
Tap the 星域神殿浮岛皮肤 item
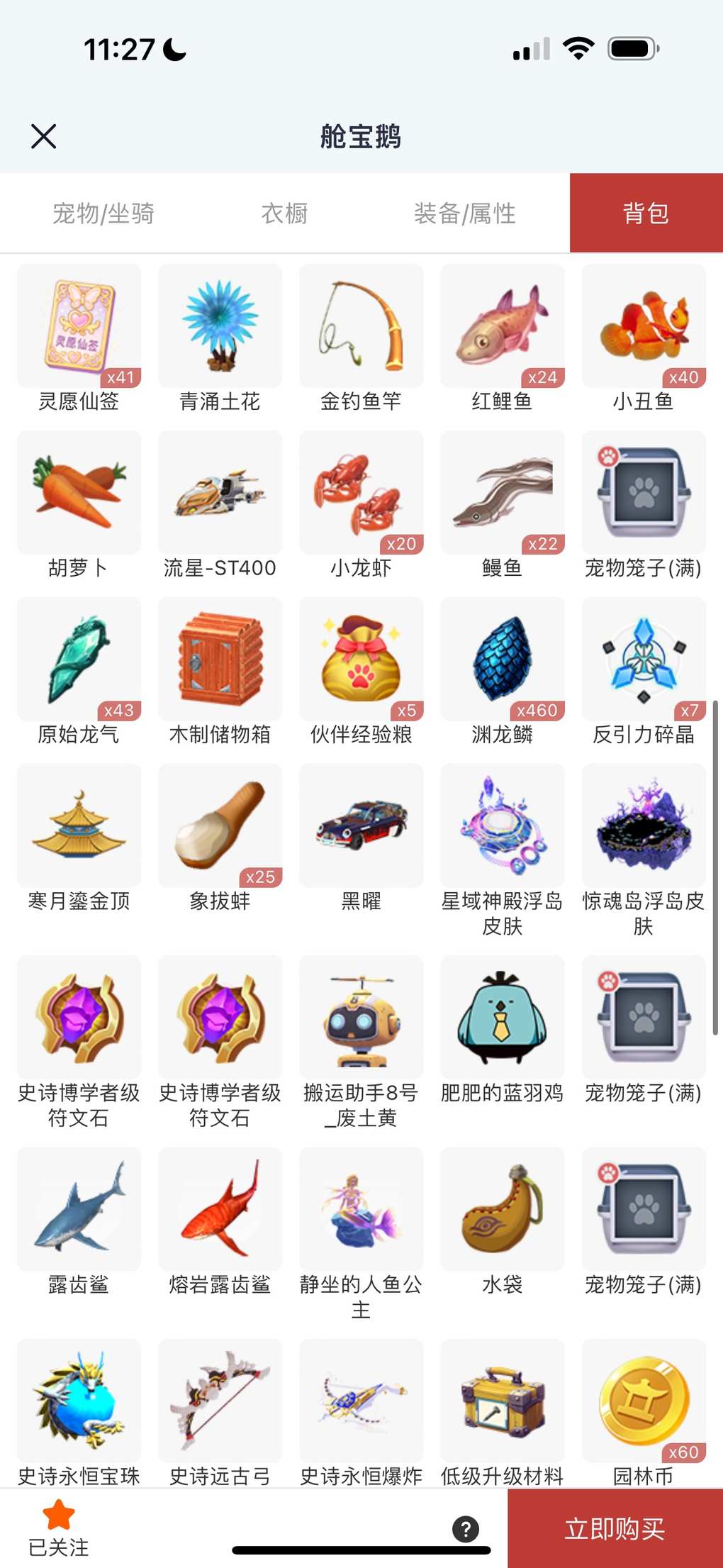[x=503, y=826]
